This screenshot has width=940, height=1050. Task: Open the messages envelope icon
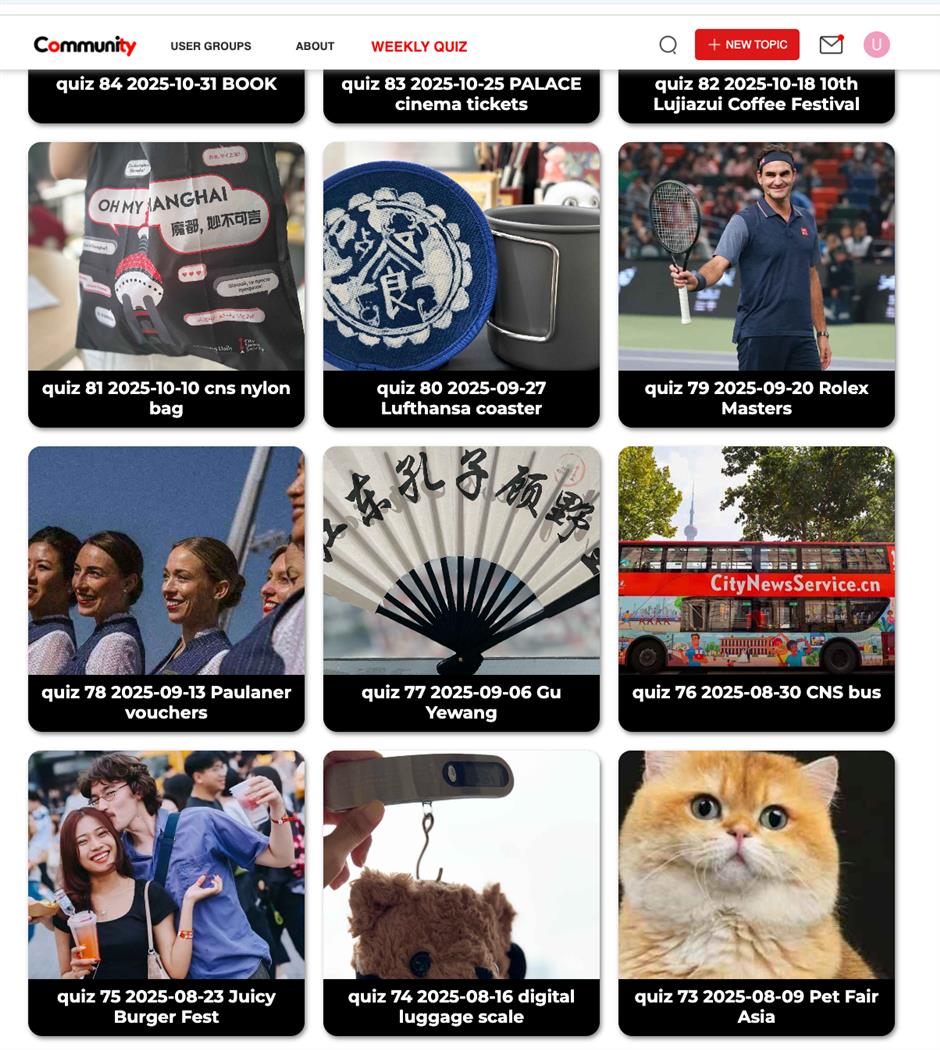point(831,45)
